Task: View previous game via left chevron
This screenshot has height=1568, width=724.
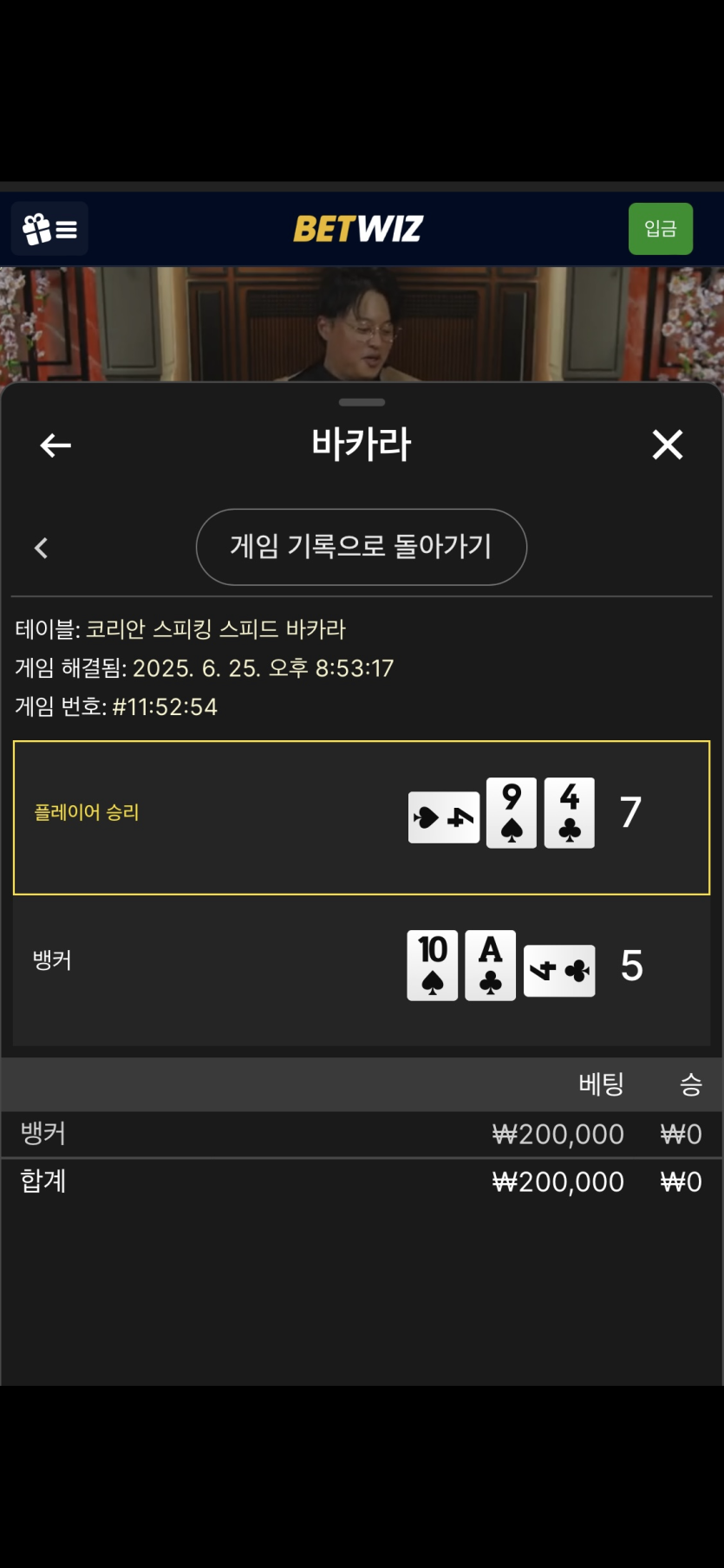Action: click(41, 548)
